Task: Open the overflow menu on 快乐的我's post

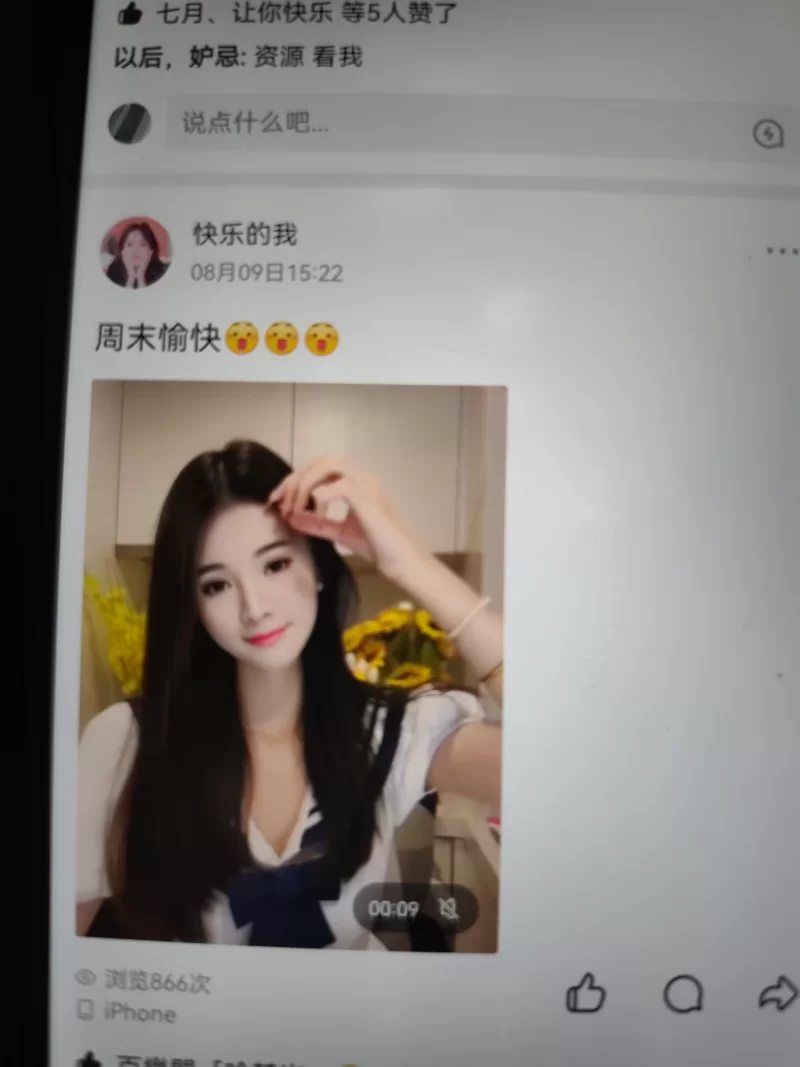Action: pos(781,251)
